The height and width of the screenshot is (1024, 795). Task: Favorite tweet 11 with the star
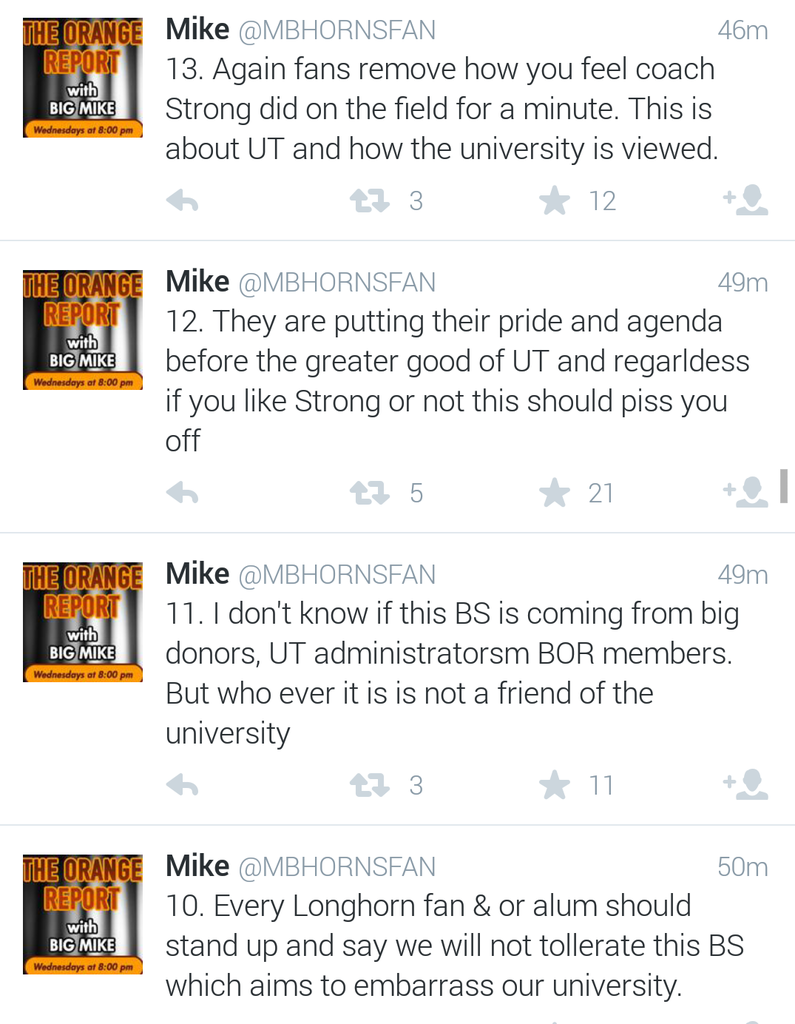tap(554, 786)
